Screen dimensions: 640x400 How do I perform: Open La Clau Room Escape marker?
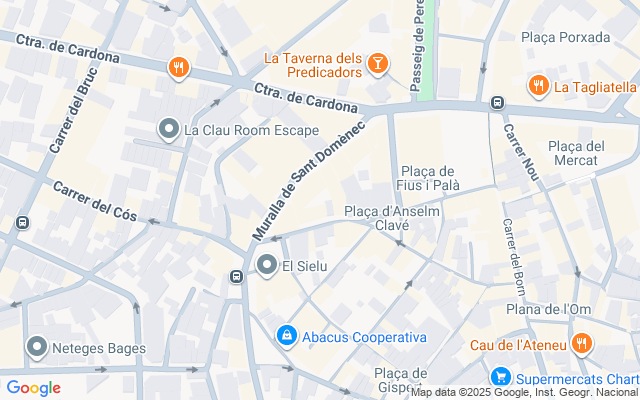tap(168, 129)
